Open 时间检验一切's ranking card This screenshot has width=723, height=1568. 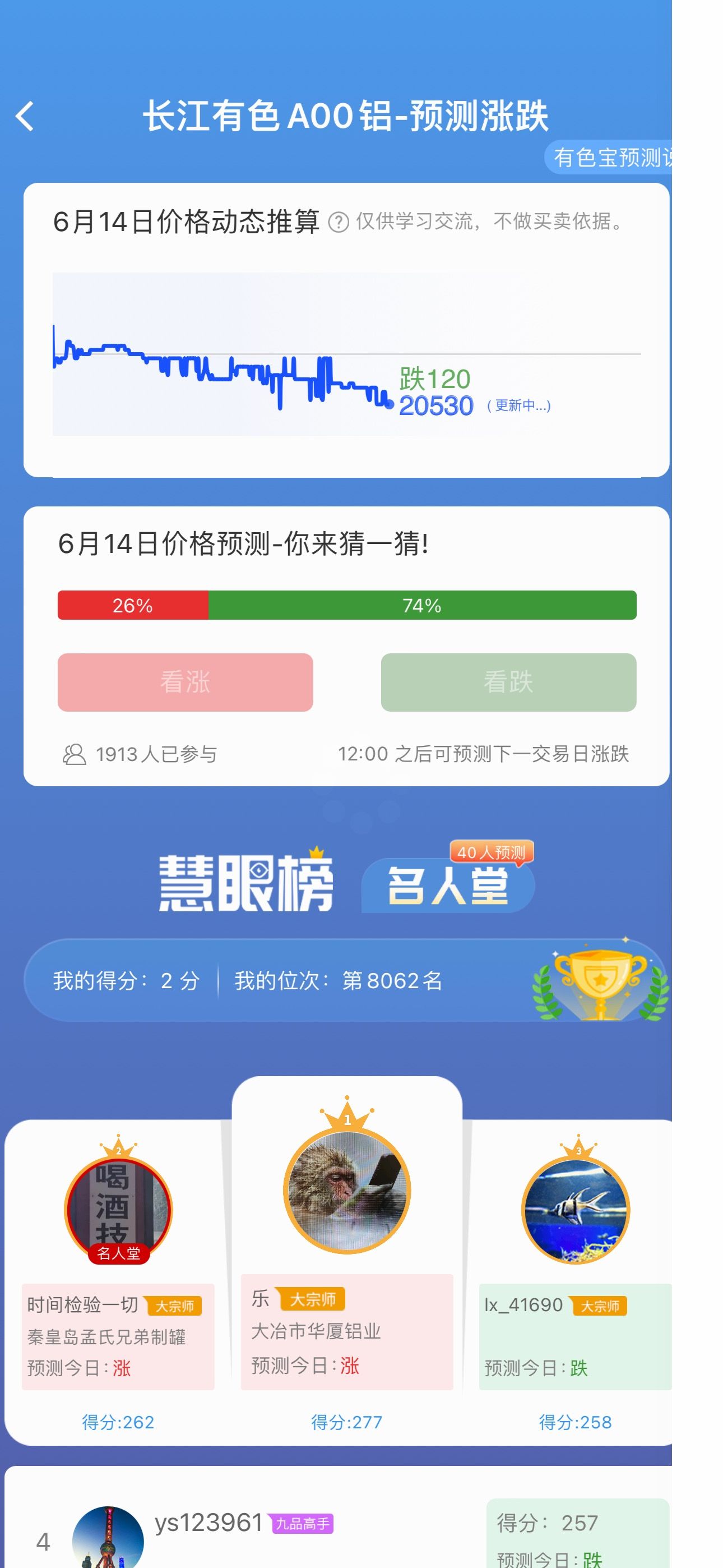(118, 1282)
